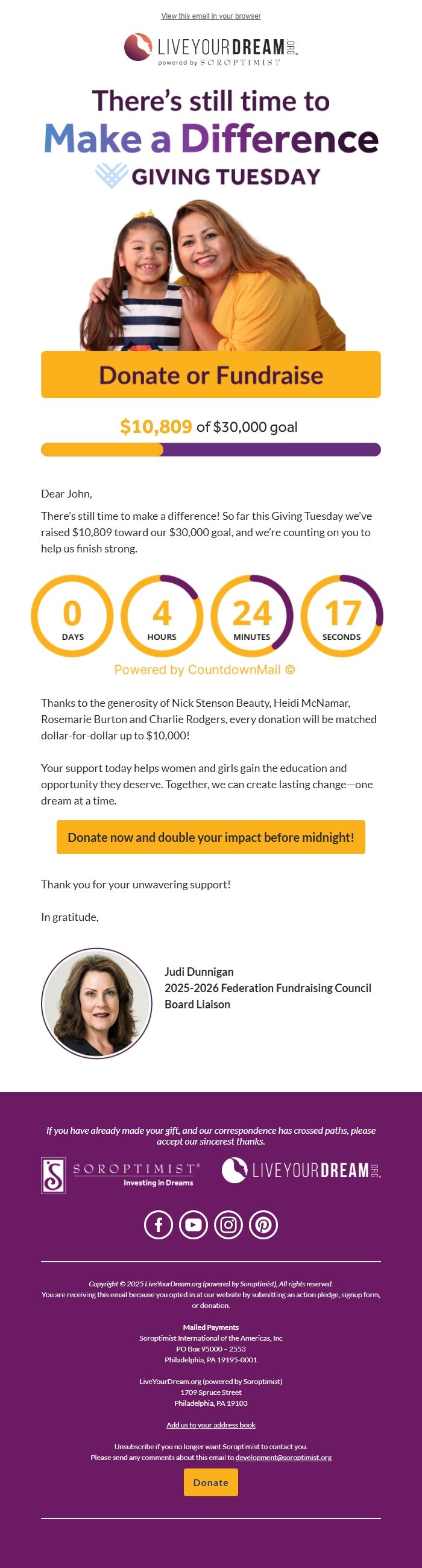Image resolution: width=422 pixels, height=1568 pixels.
Task: Open the Instagram icon
Action: (228, 1225)
